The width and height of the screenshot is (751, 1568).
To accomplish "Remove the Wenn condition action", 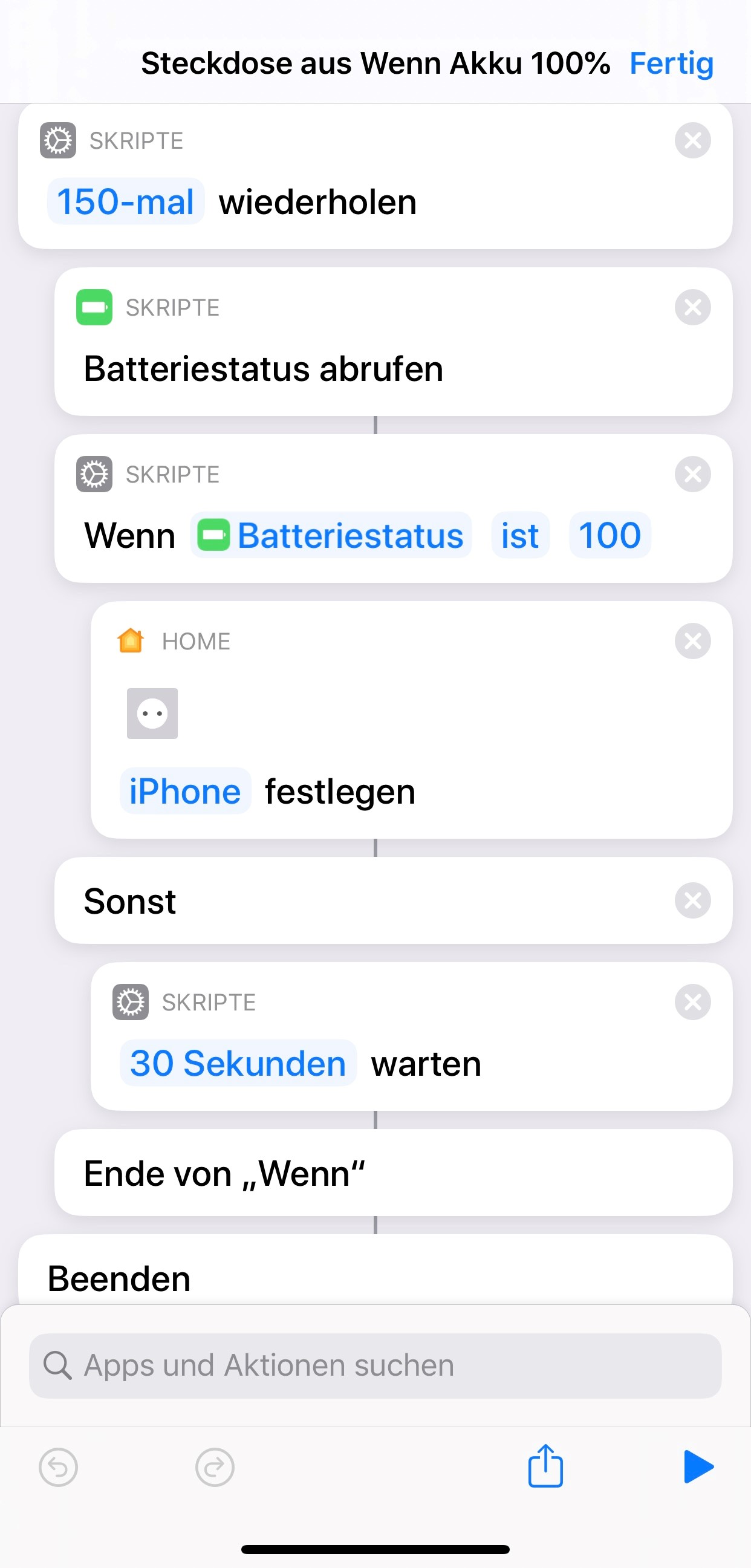I will click(x=692, y=474).
